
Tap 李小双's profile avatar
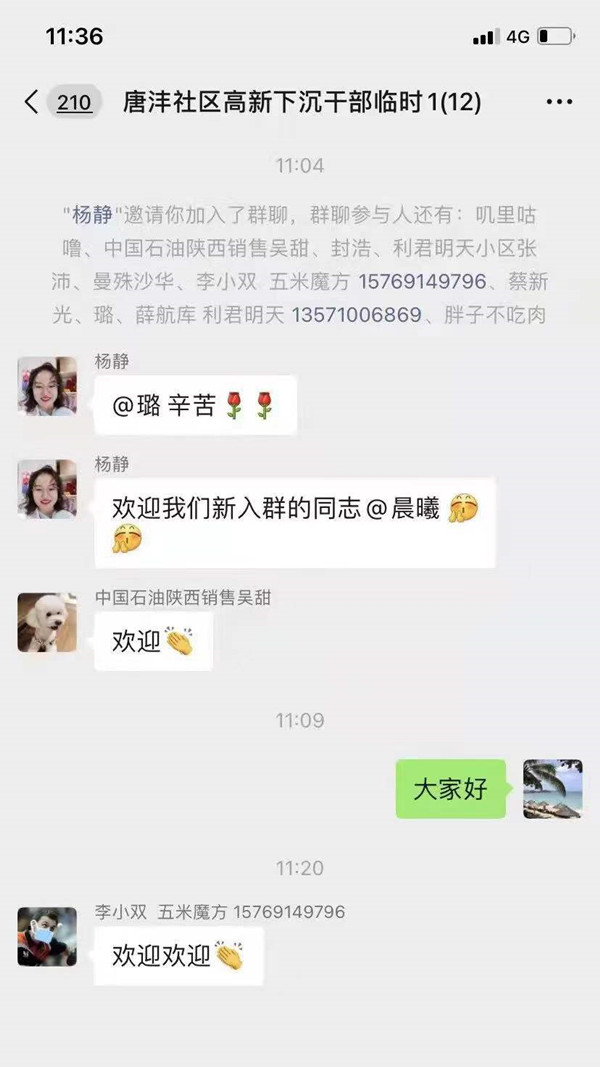pyautogui.click(x=47, y=936)
